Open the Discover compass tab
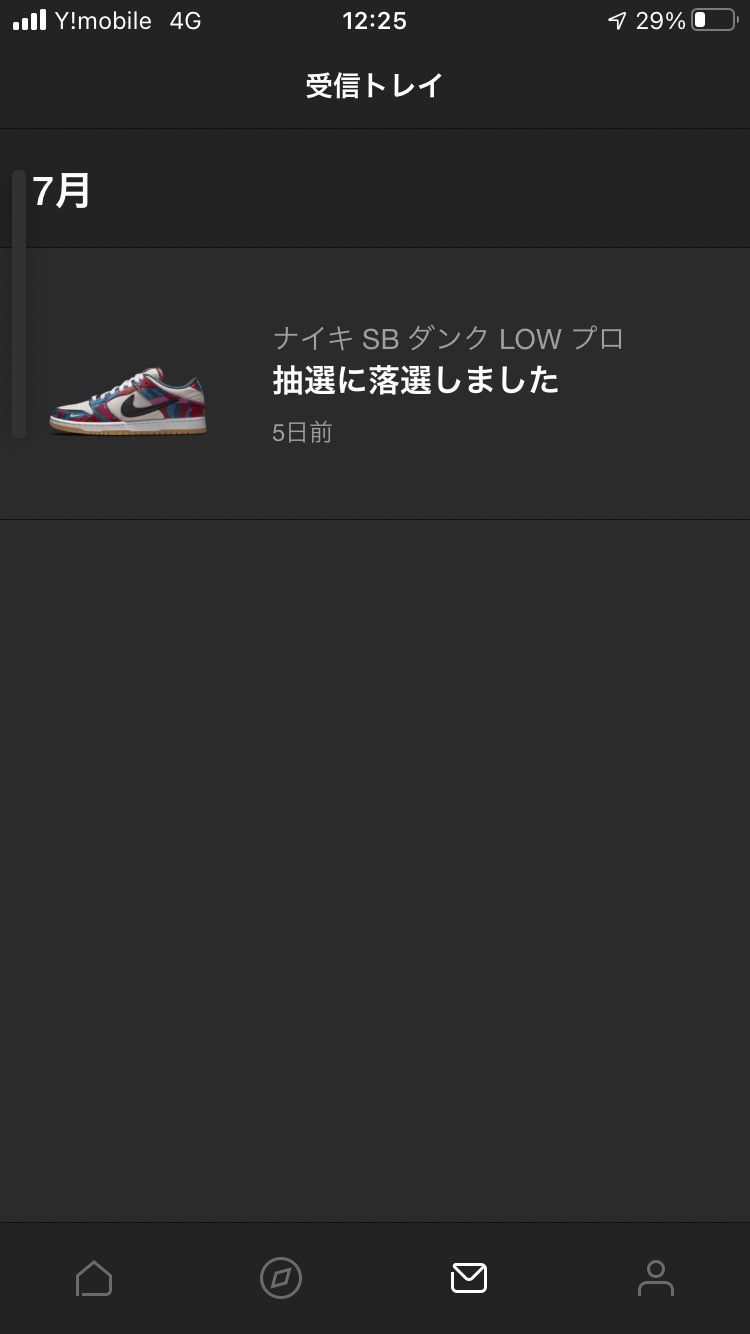The height and width of the screenshot is (1334, 750). (x=281, y=1278)
